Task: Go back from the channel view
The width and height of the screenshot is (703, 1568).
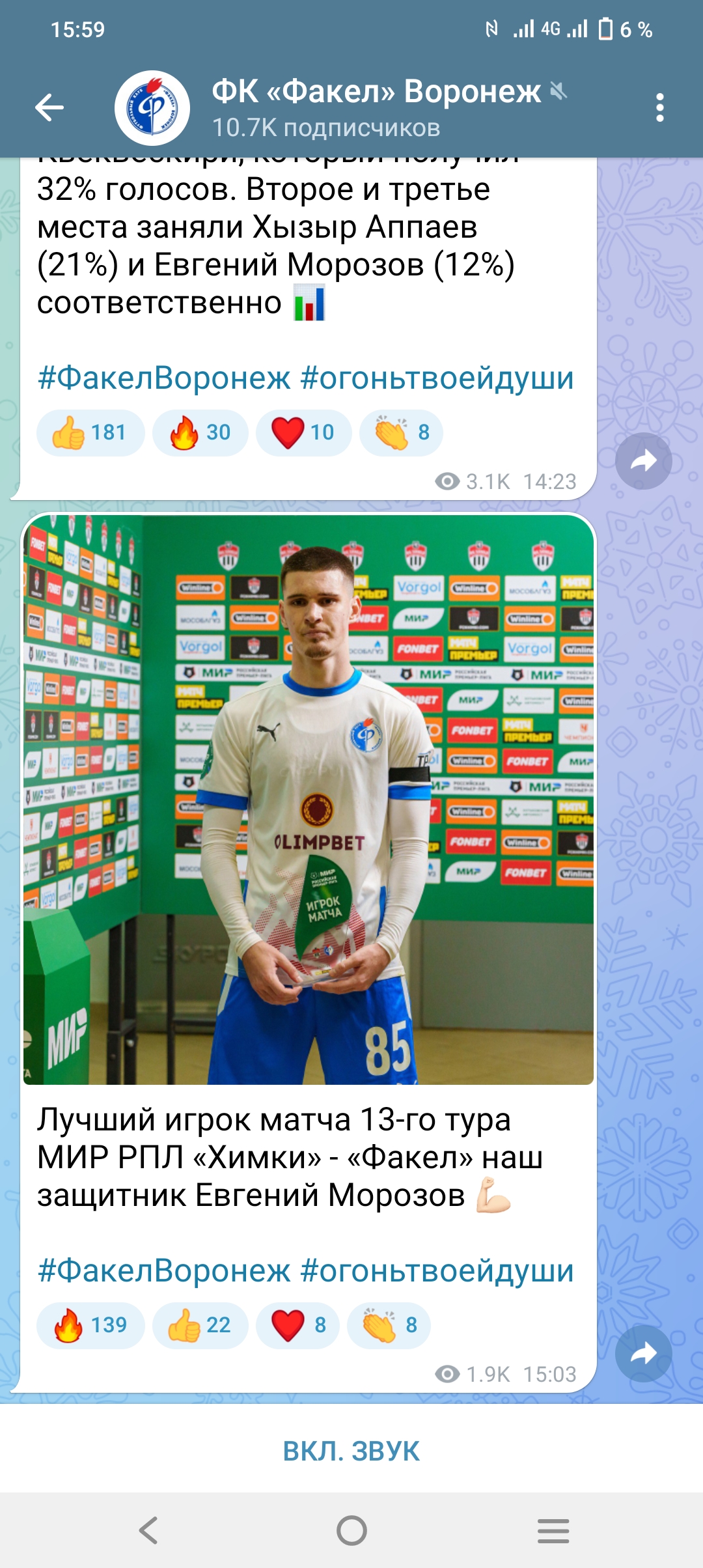Action: [x=49, y=107]
